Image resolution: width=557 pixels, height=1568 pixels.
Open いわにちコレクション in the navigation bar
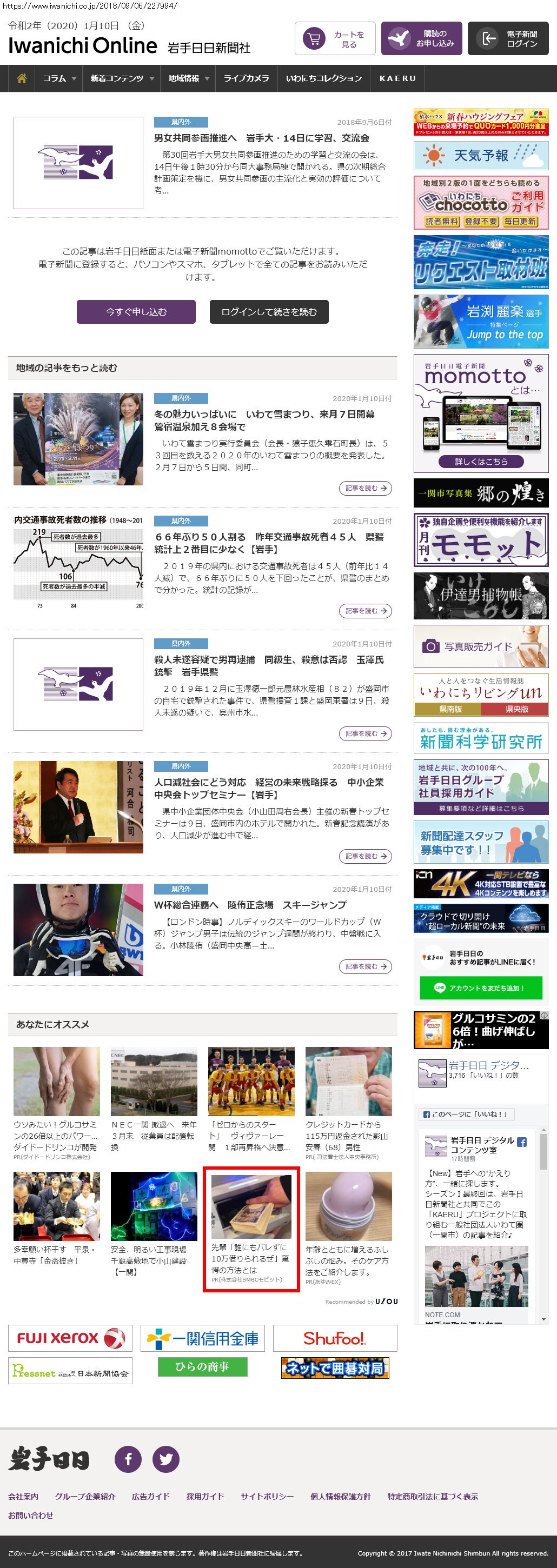coord(323,78)
